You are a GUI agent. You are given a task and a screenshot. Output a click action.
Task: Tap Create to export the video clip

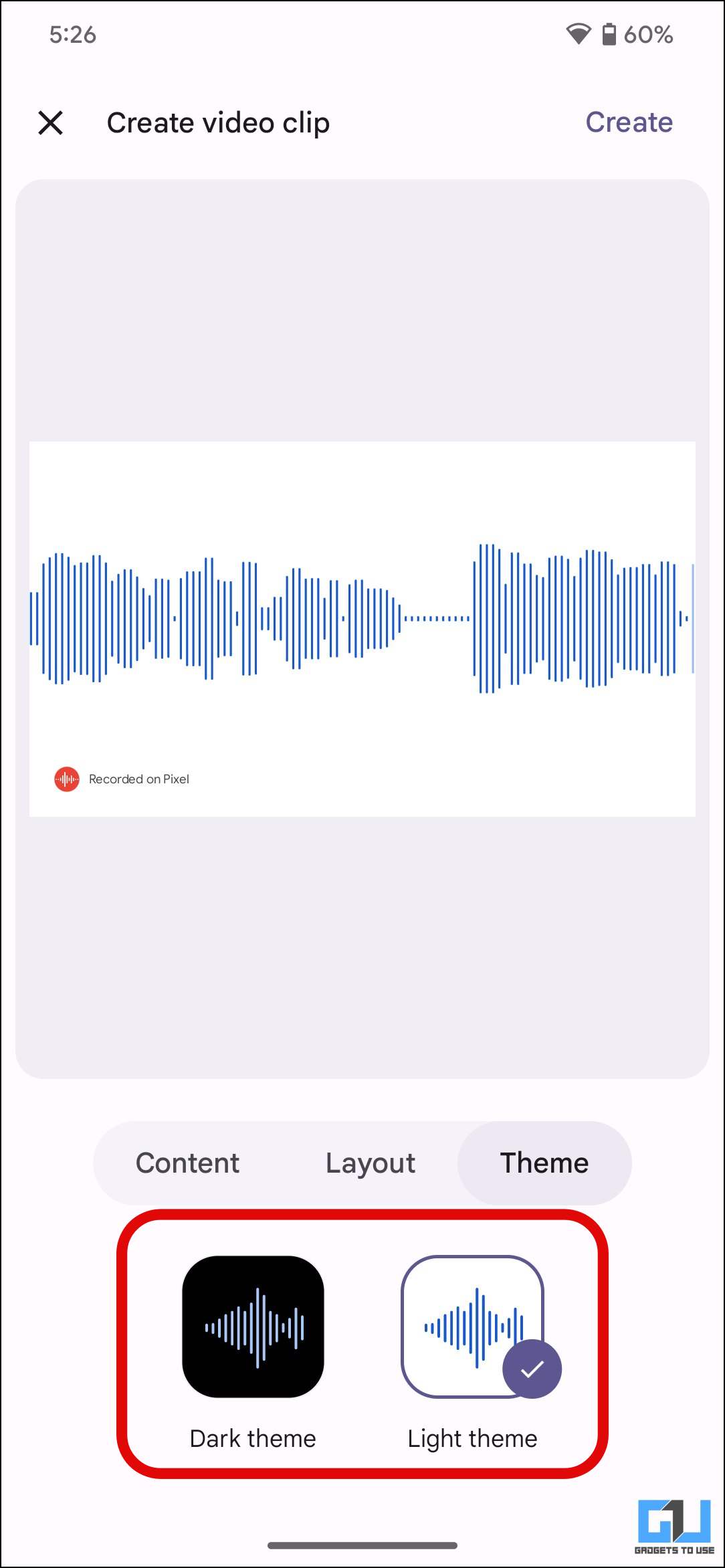tap(629, 122)
